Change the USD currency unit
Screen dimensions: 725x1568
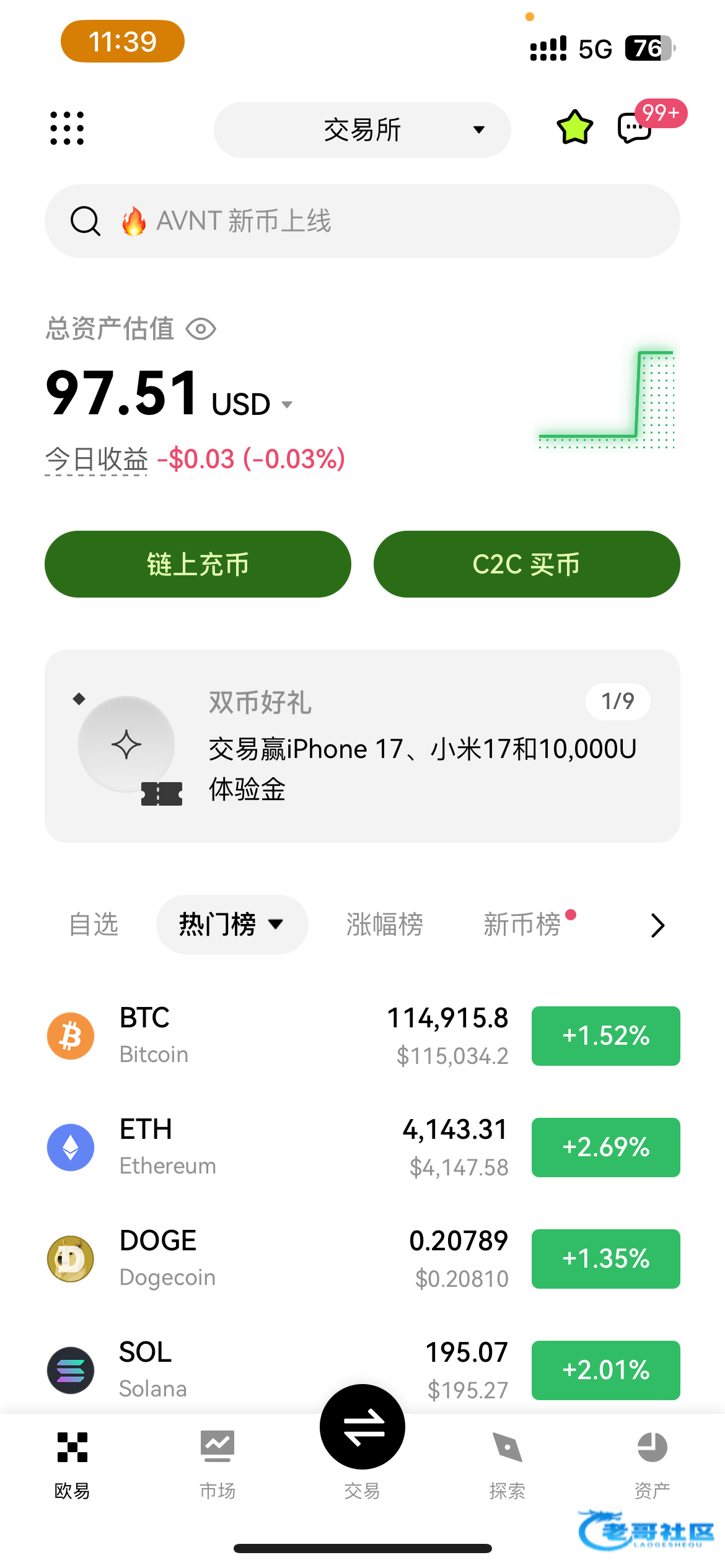(251, 405)
